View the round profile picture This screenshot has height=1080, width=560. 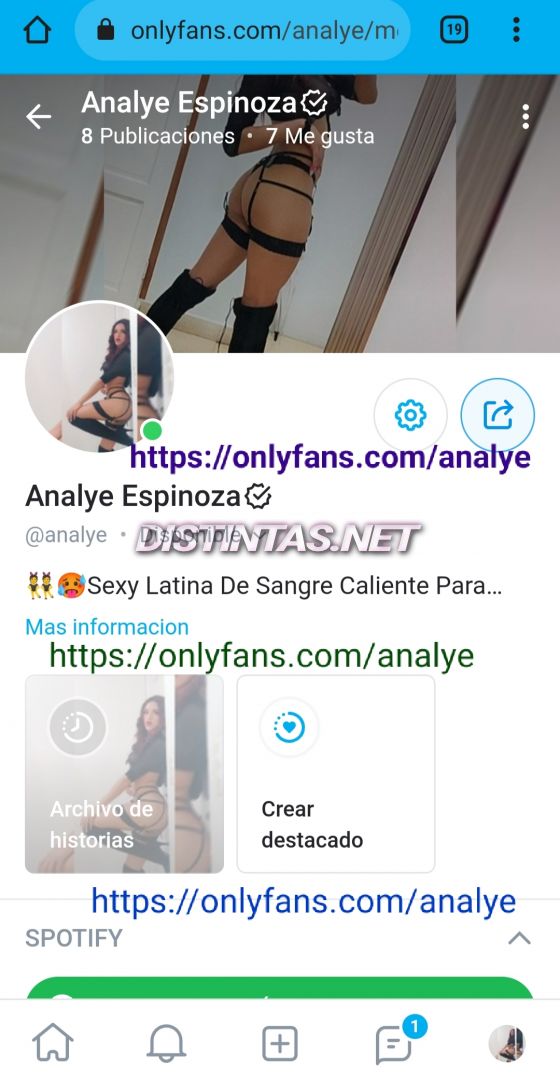coord(99,376)
